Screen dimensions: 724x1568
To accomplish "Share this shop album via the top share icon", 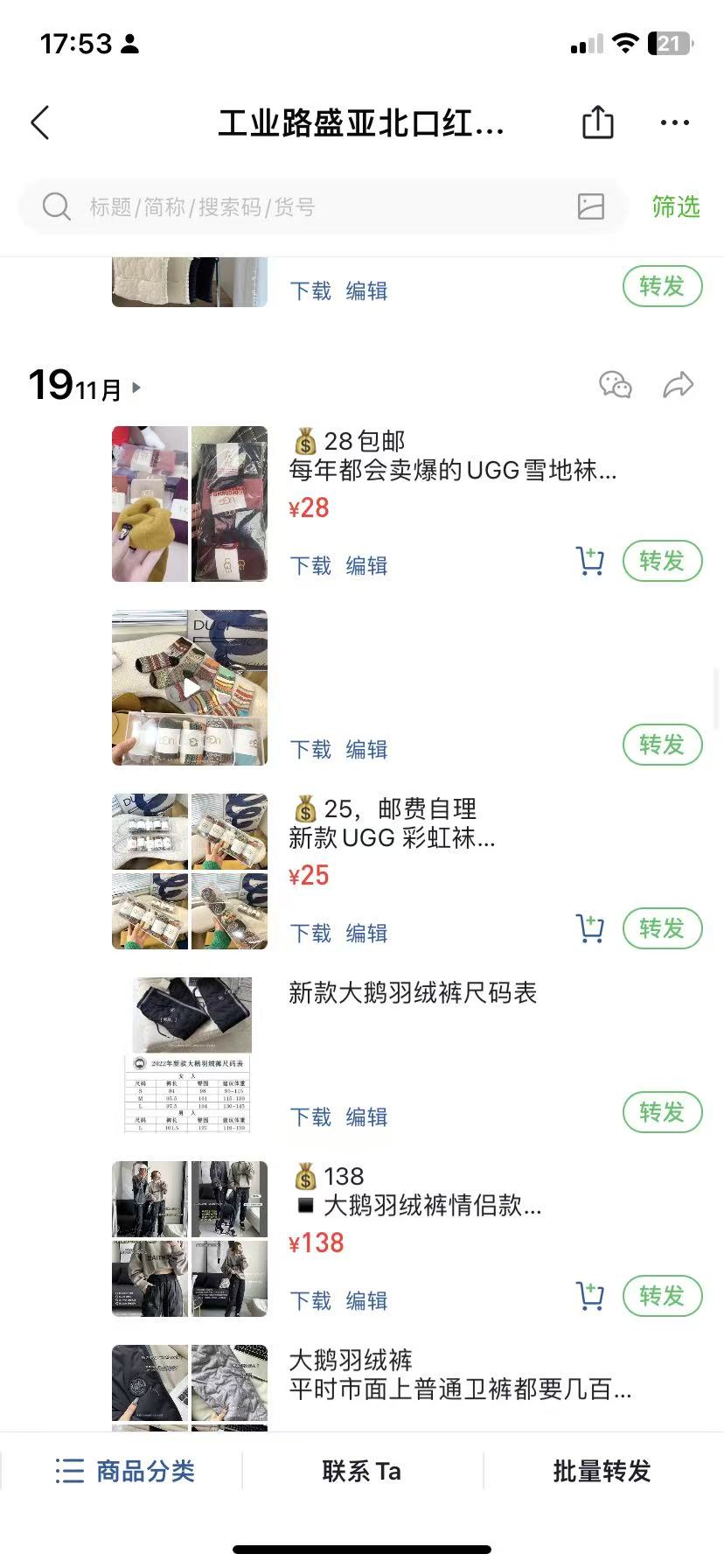I will tap(598, 122).
